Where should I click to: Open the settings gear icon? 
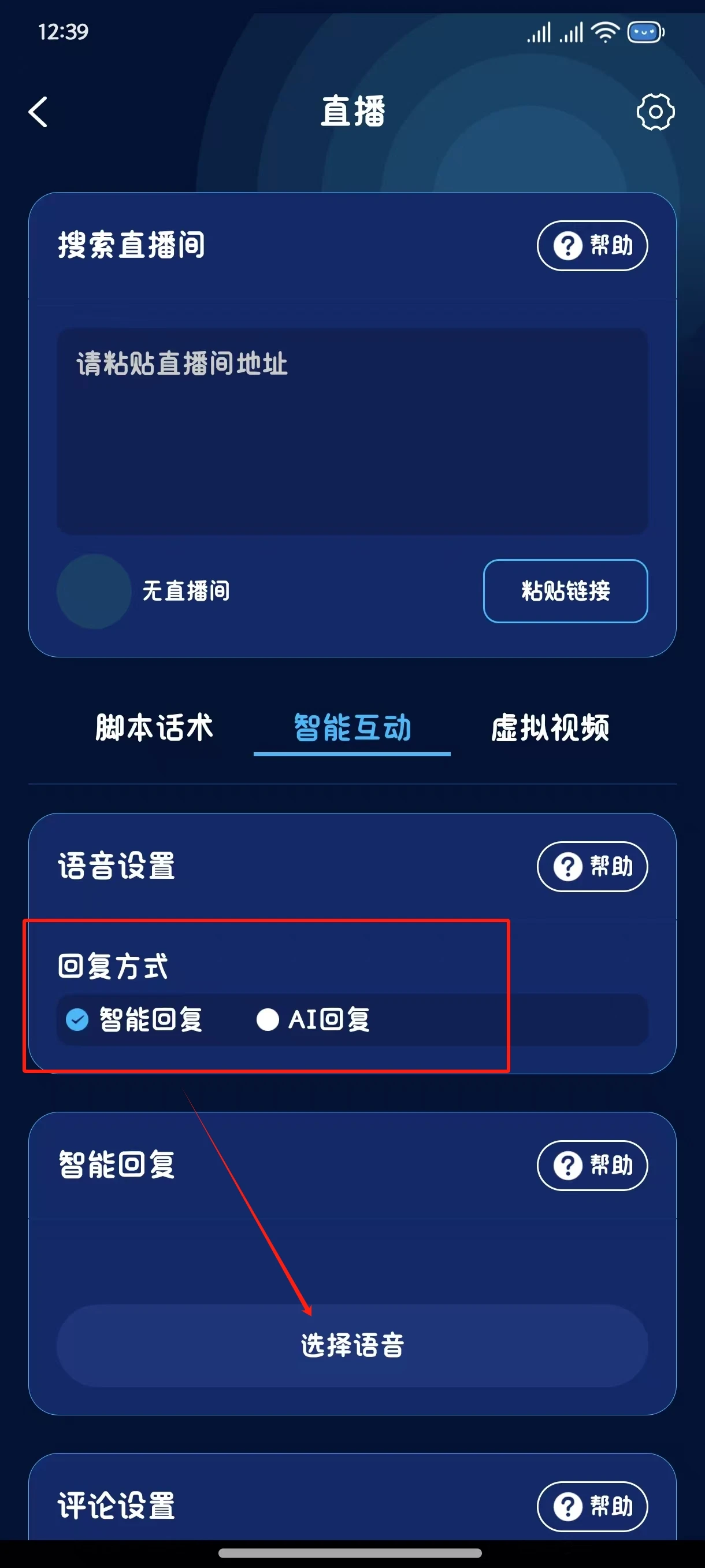(655, 112)
